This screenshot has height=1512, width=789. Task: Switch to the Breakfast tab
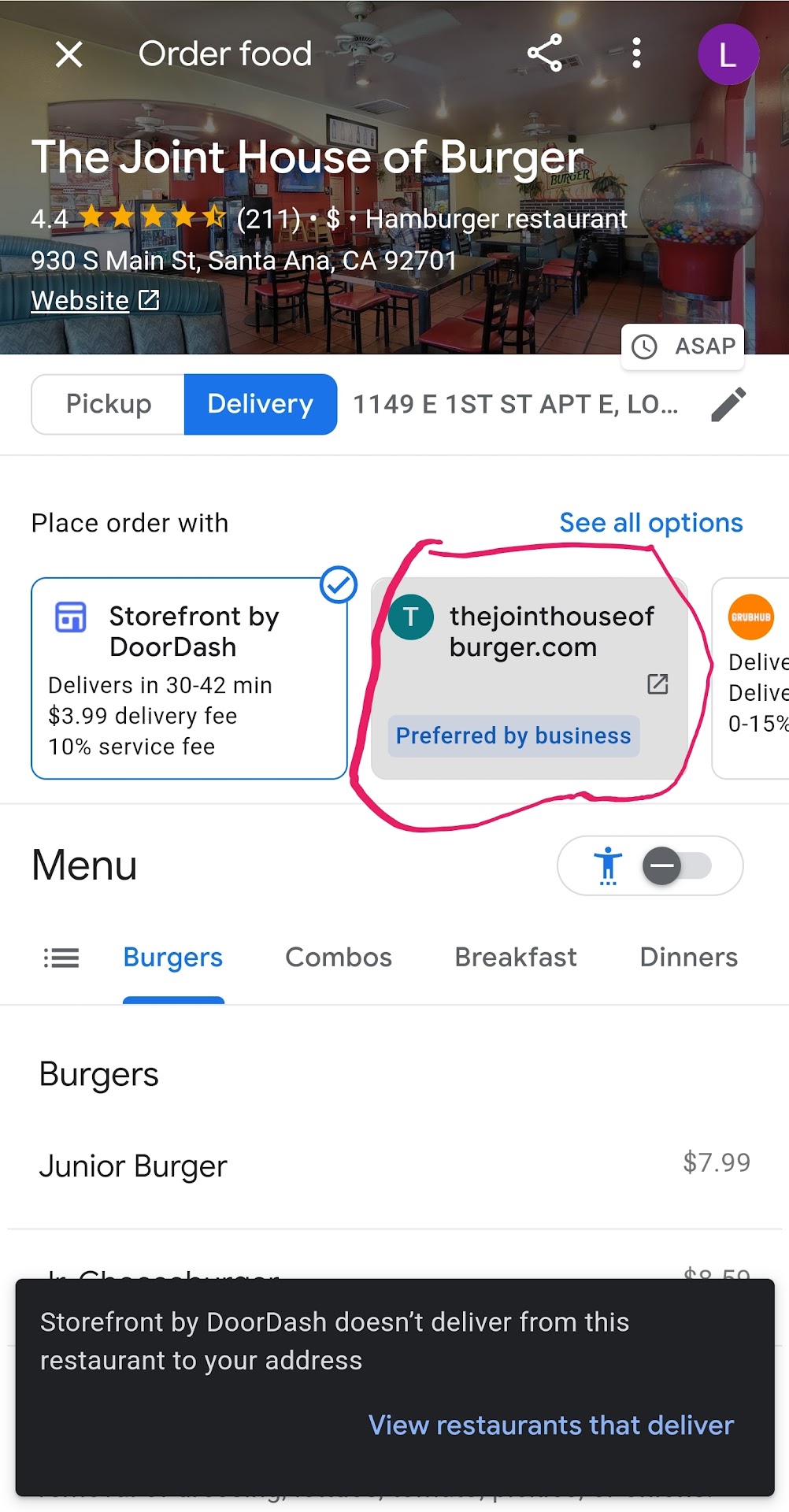(516, 958)
